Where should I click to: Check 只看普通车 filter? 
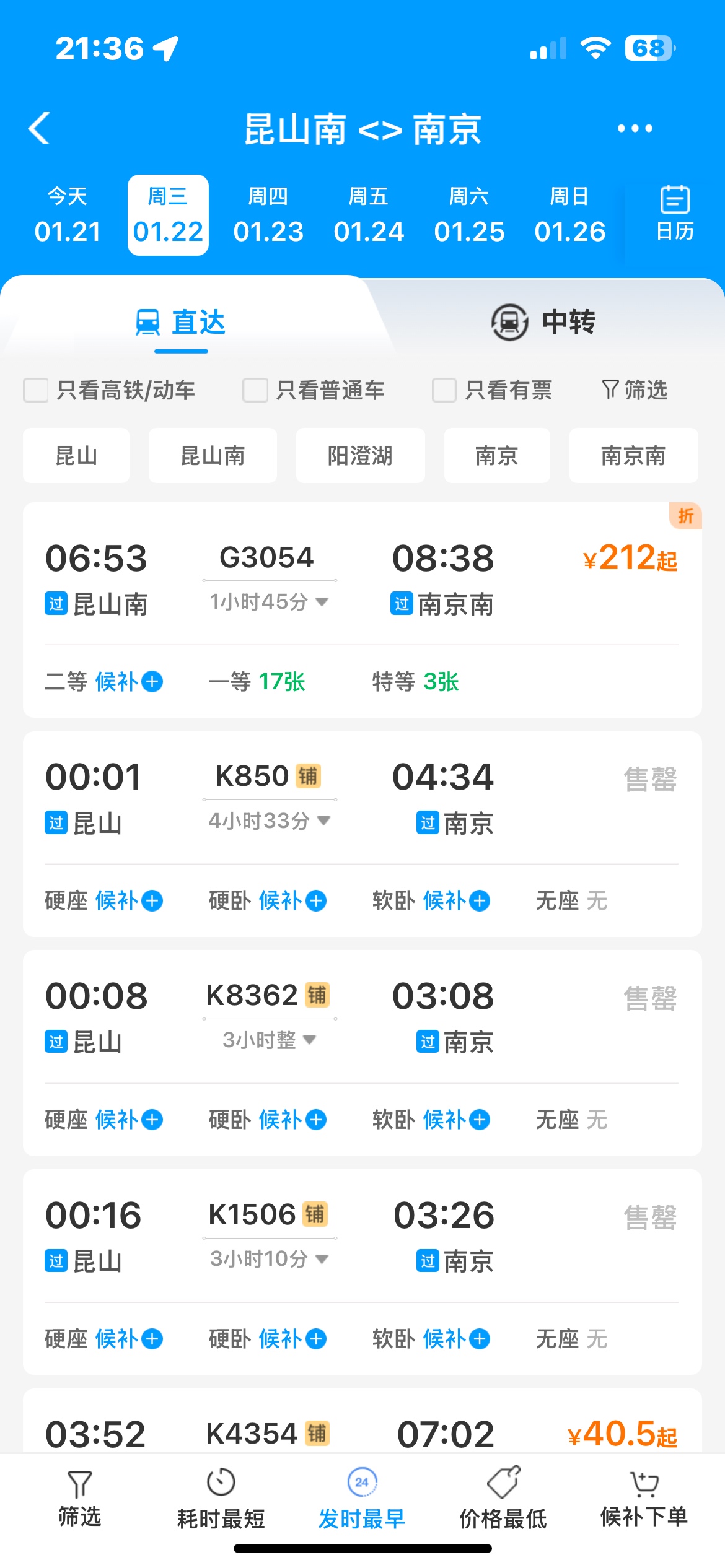[314, 390]
